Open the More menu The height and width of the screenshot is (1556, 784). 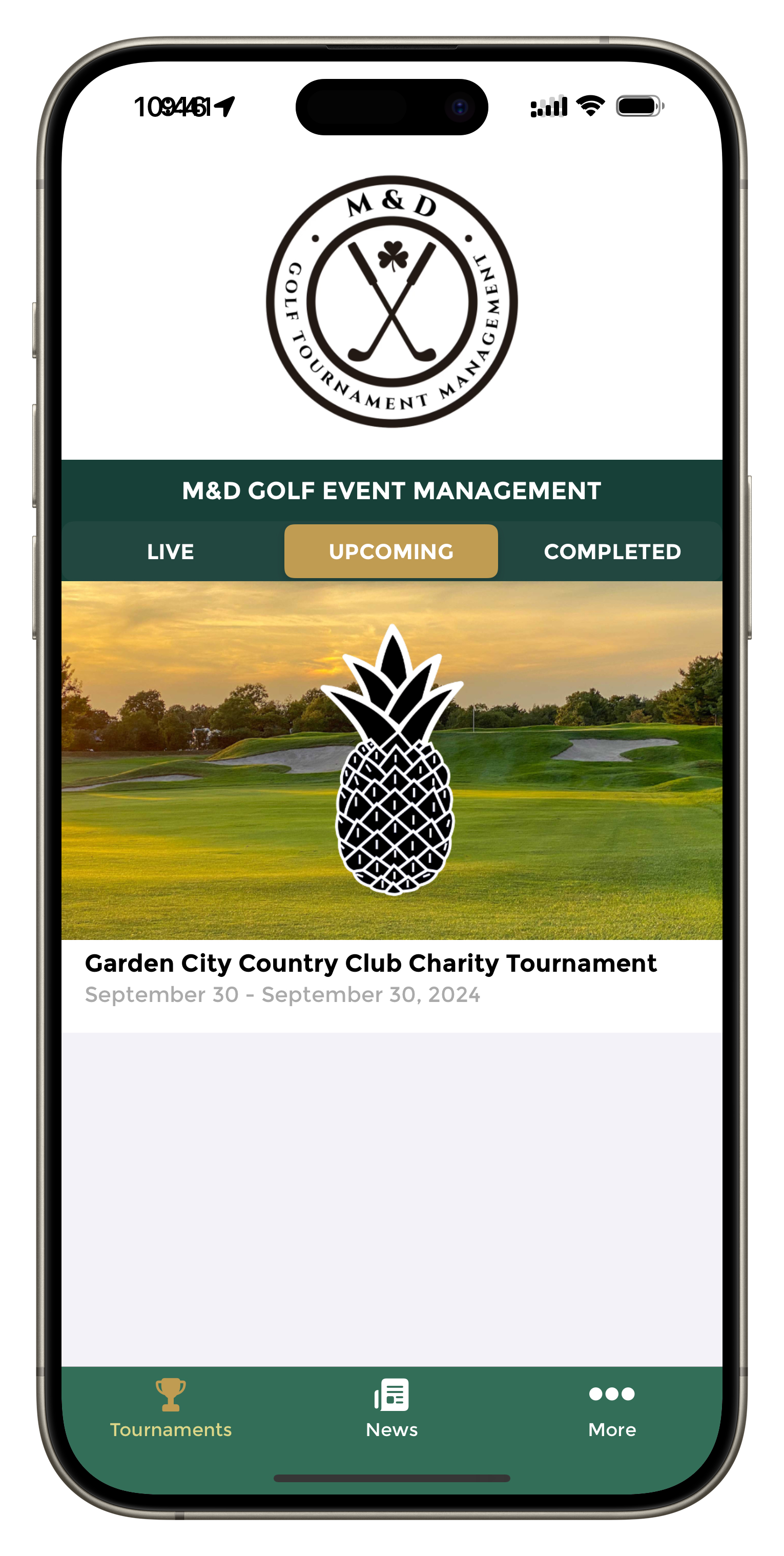click(x=612, y=1408)
